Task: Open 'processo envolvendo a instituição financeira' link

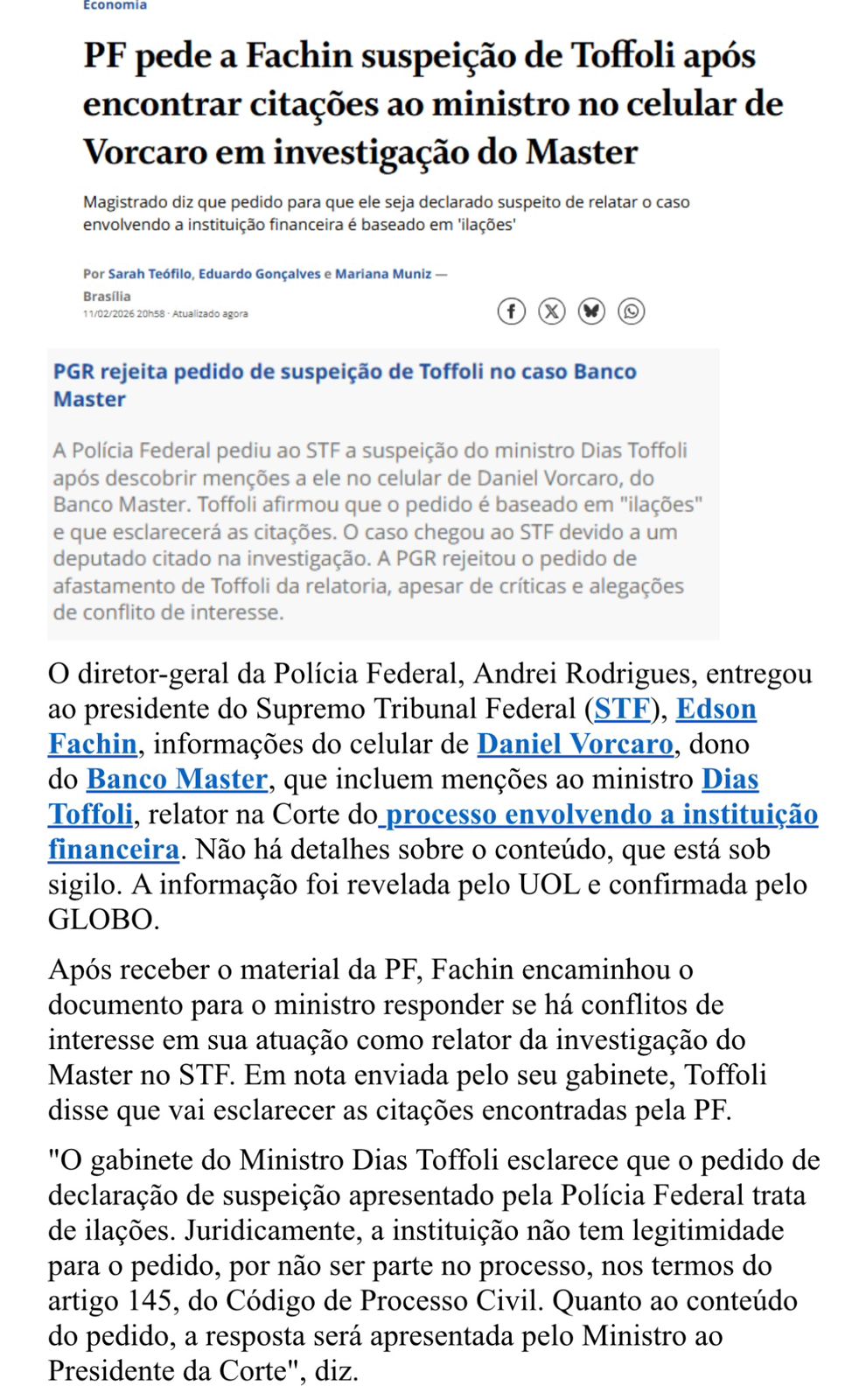Action: (x=601, y=815)
